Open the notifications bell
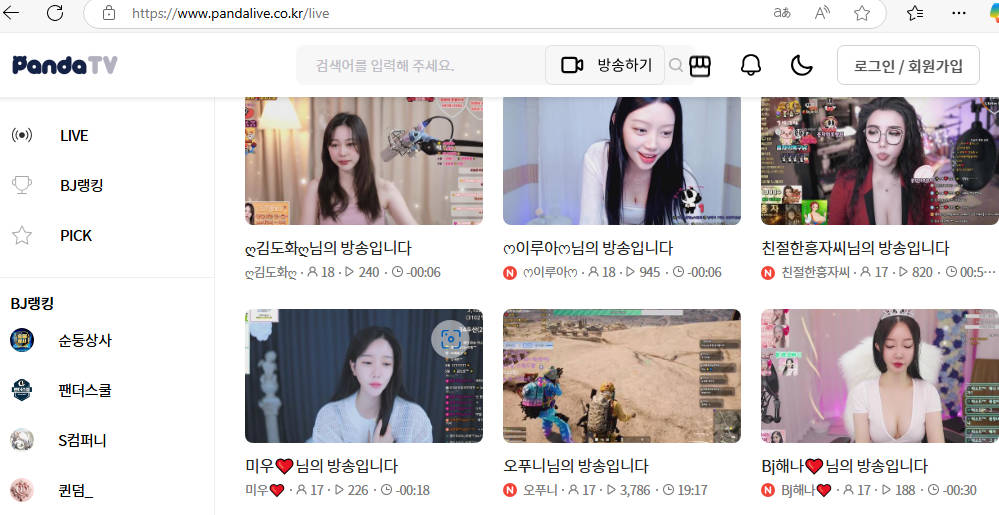 pyautogui.click(x=750, y=65)
